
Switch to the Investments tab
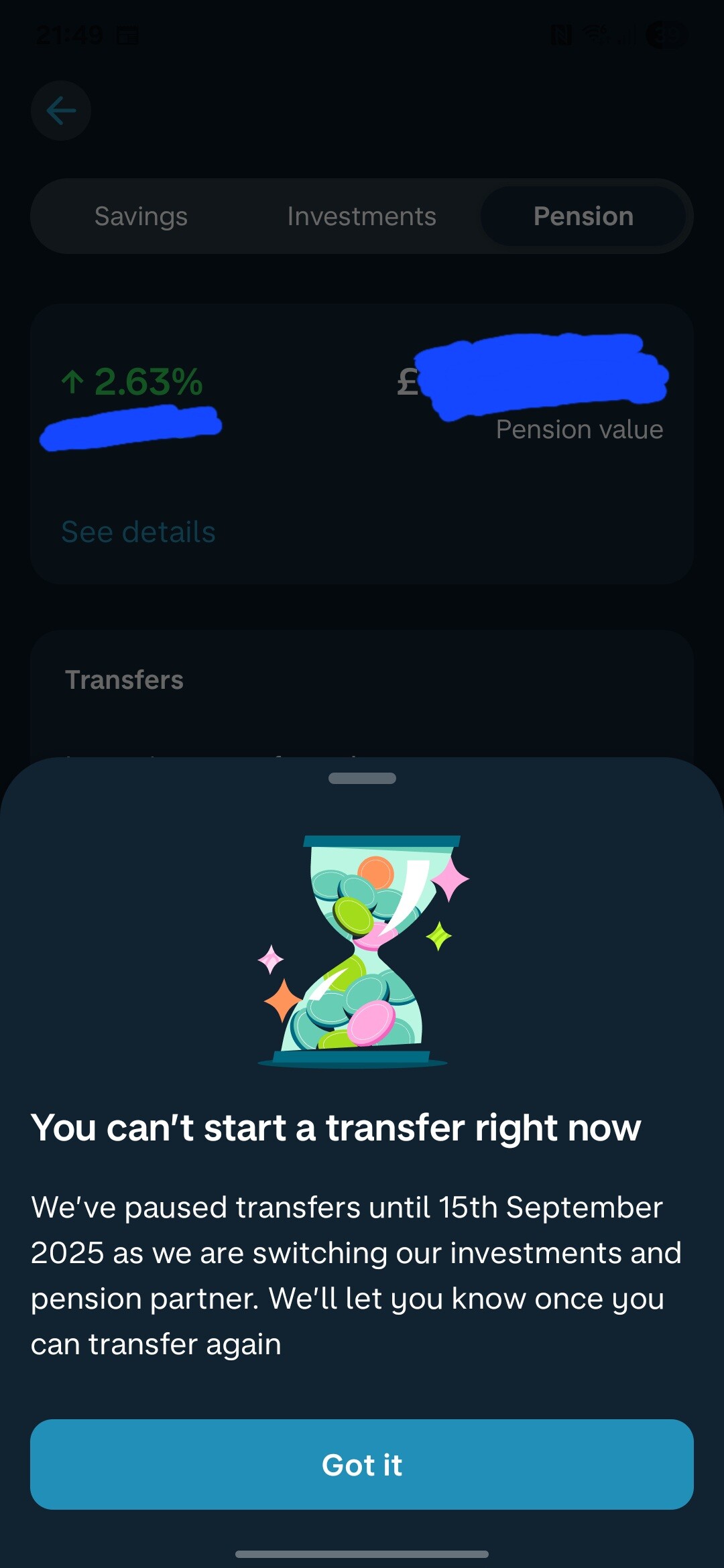tap(362, 216)
